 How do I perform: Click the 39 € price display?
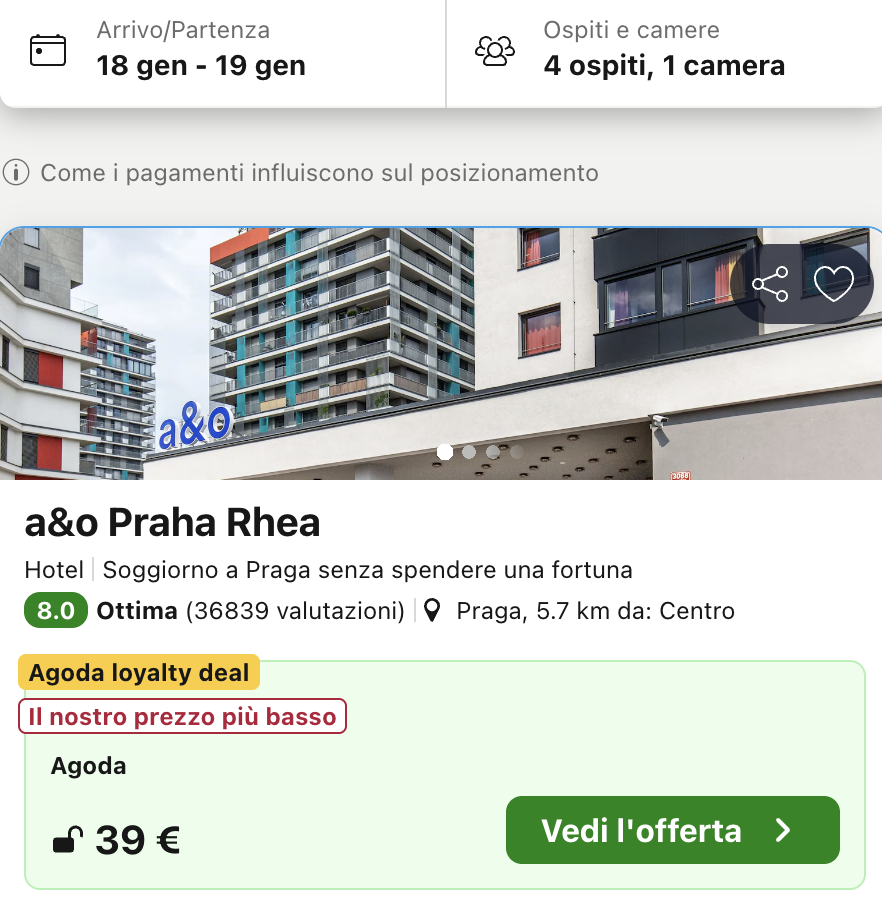point(135,840)
